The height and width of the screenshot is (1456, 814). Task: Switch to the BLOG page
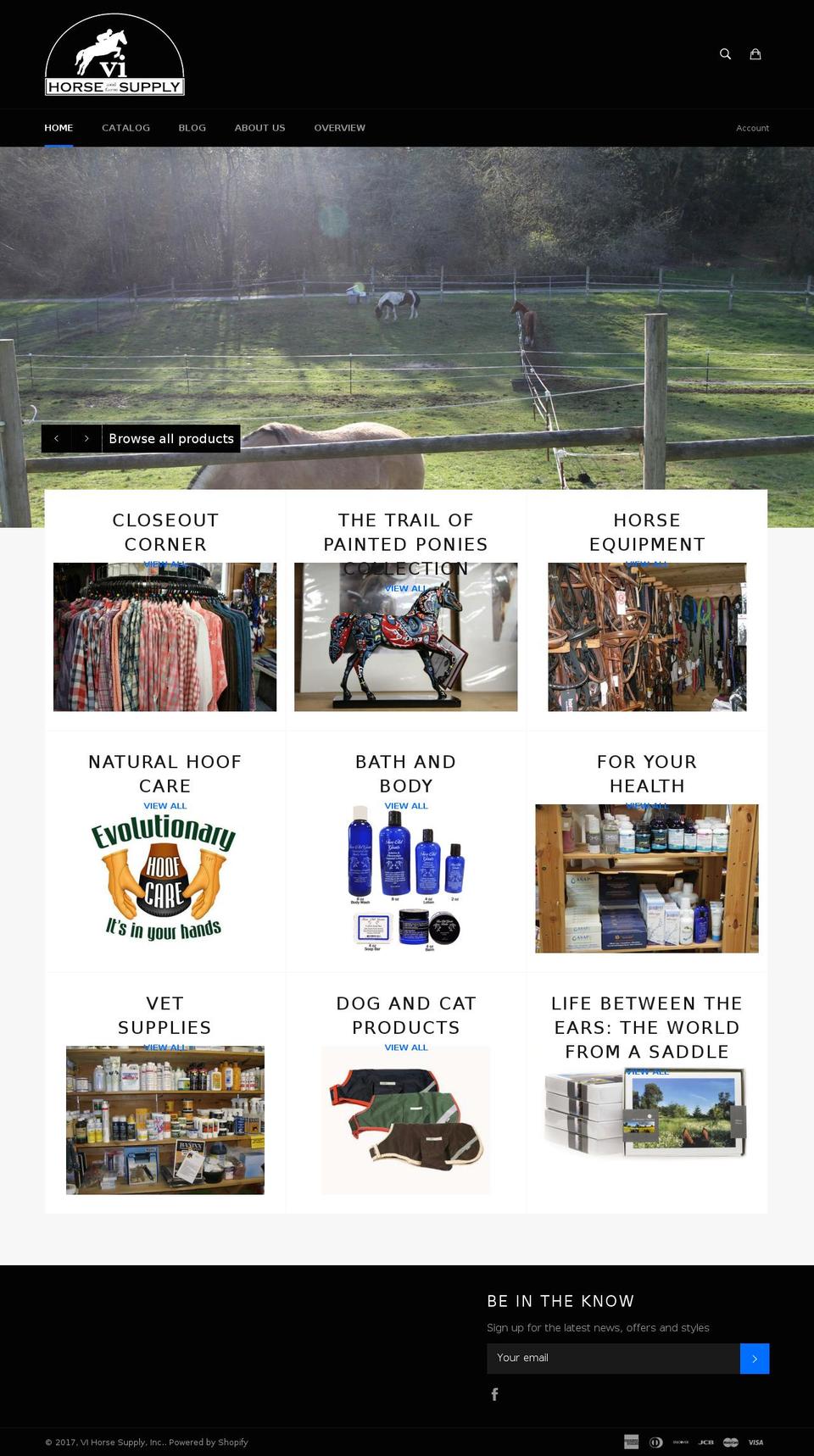pyautogui.click(x=192, y=128)
